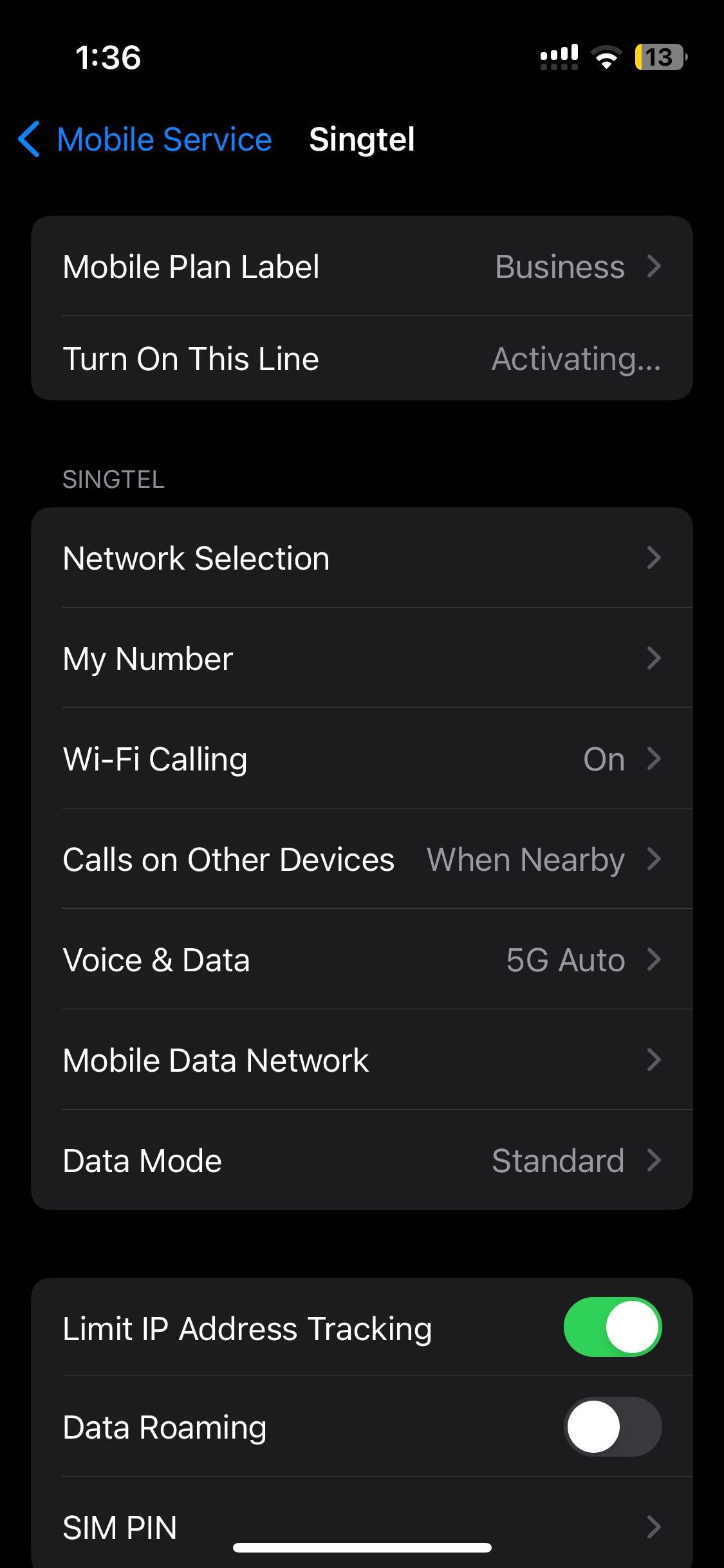Open Calls on Other Devices
Image resolution: width=724 pixels, height=1568 pixels.
coord(362,859)
